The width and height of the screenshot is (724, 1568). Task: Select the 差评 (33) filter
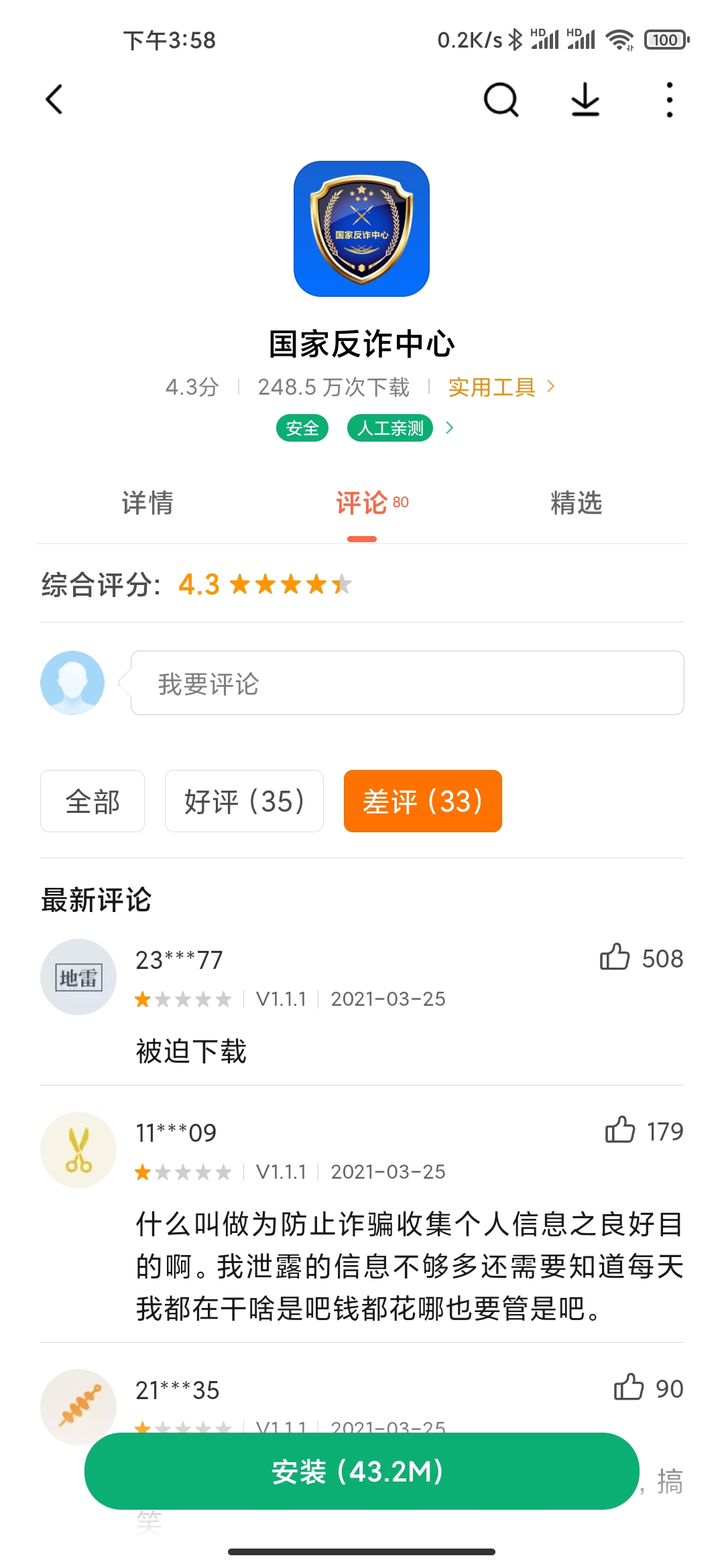pyautogui.click(x=422, y=801)
